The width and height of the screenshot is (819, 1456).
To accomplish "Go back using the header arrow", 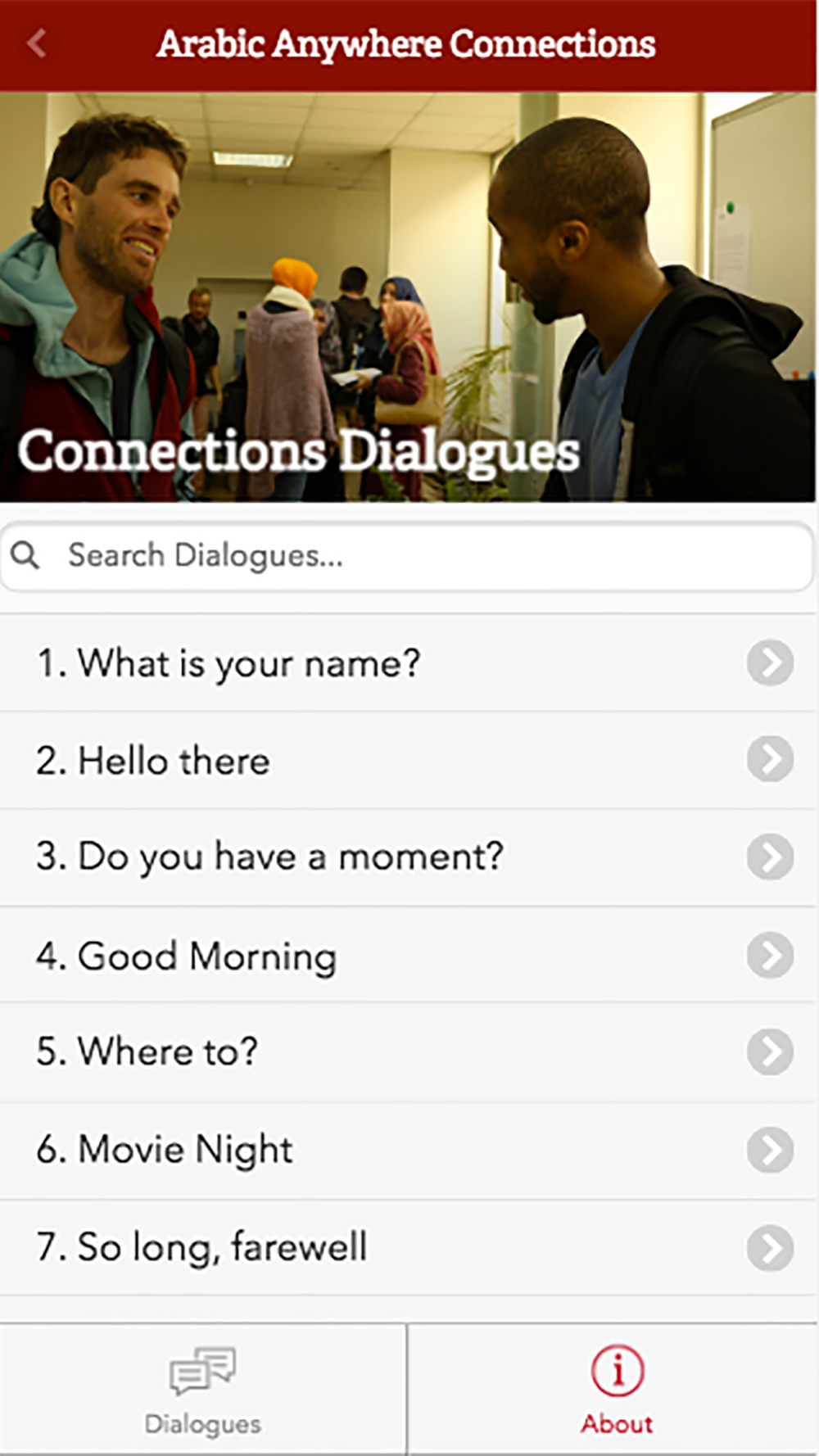I will point(37,43).
